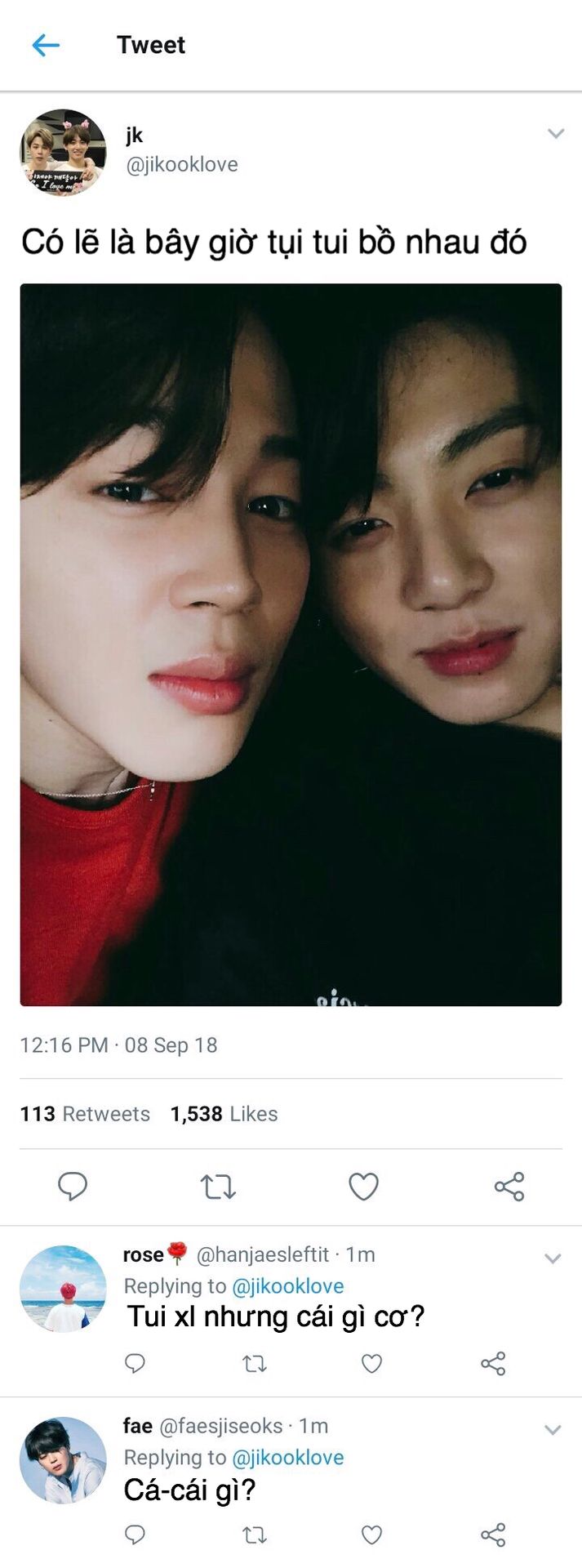Reply to rose's comment
This screenshot has height=1568, width=582.
[135, 1363]
